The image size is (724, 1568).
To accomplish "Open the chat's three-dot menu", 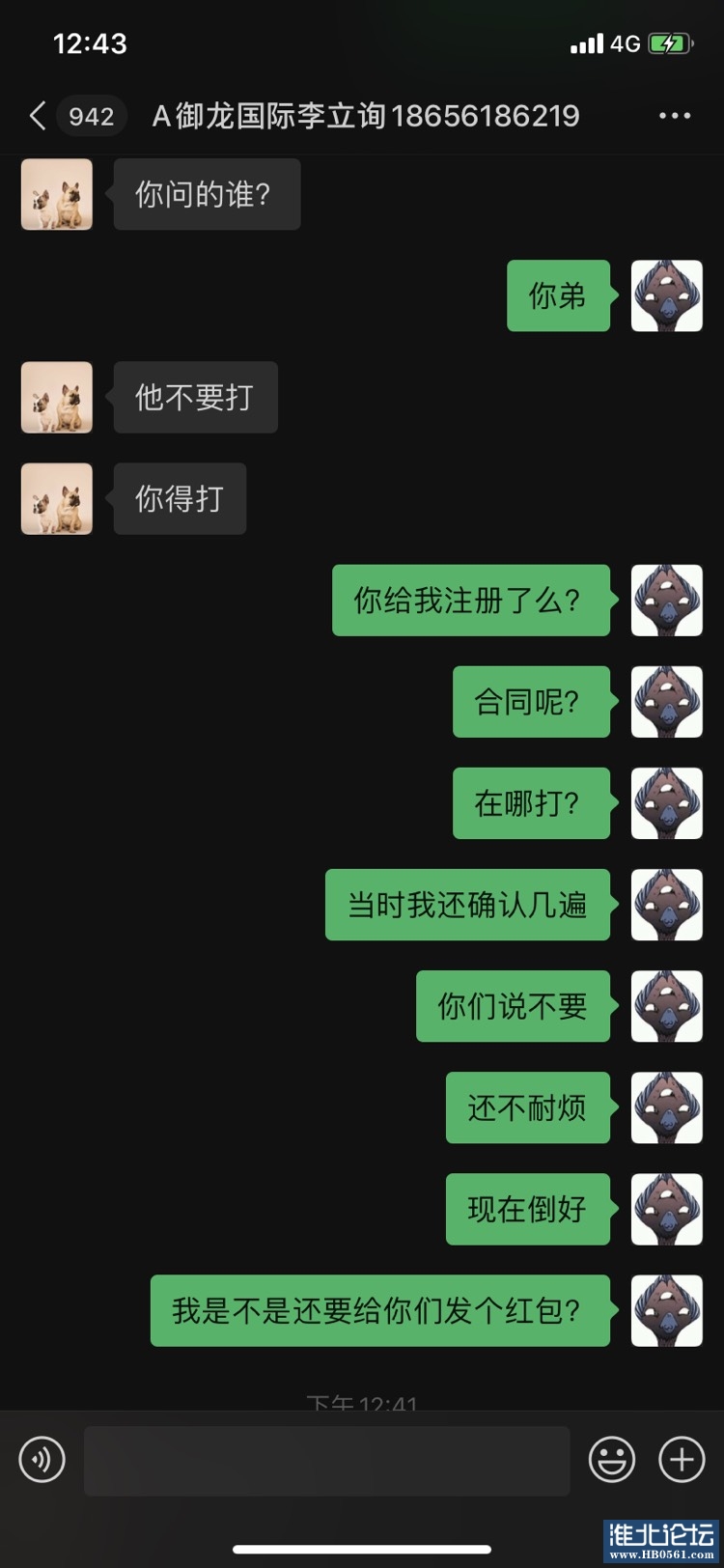I will pos(674,117).
